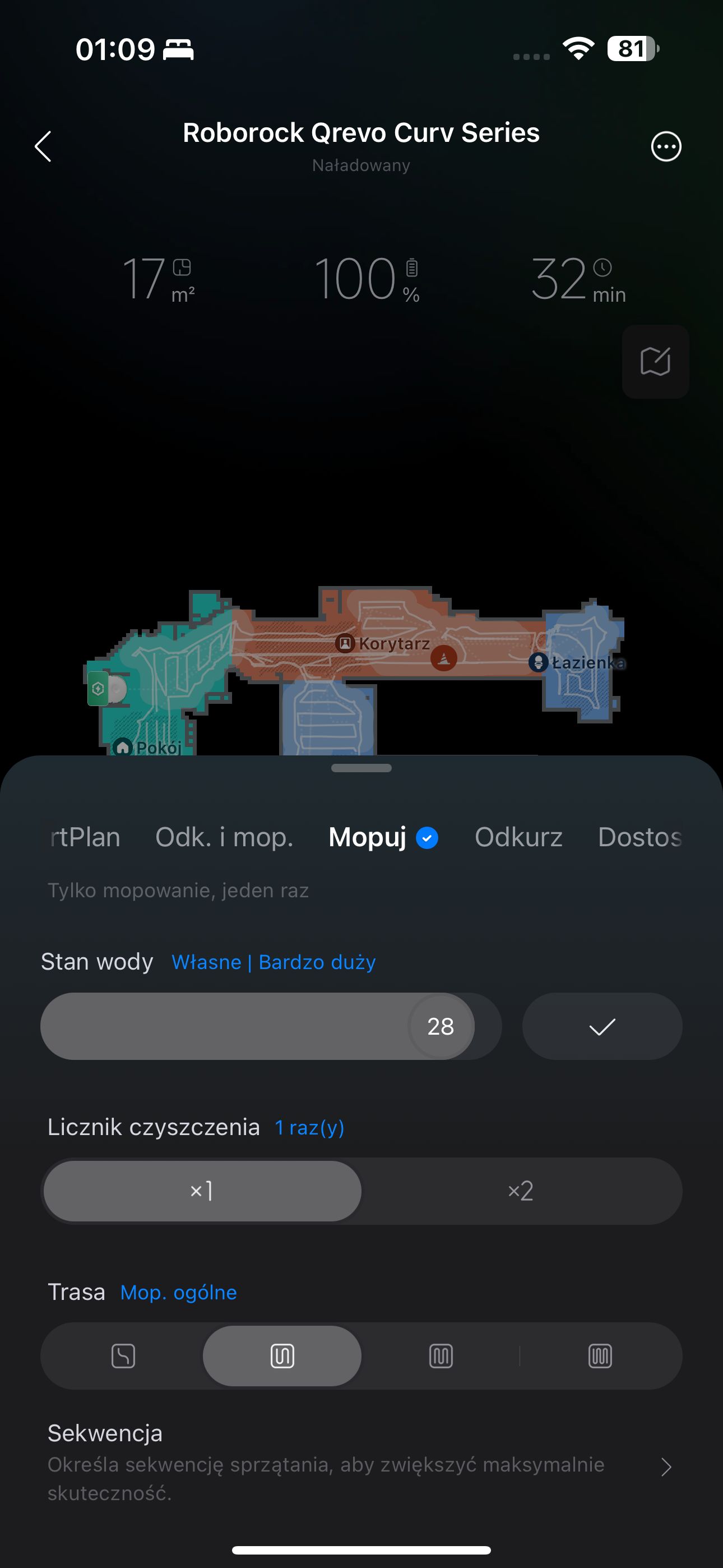The height and width of the screenshot is (1568, 723).
Task: Select the first quick route option
Action: (x=123, y=1355)
